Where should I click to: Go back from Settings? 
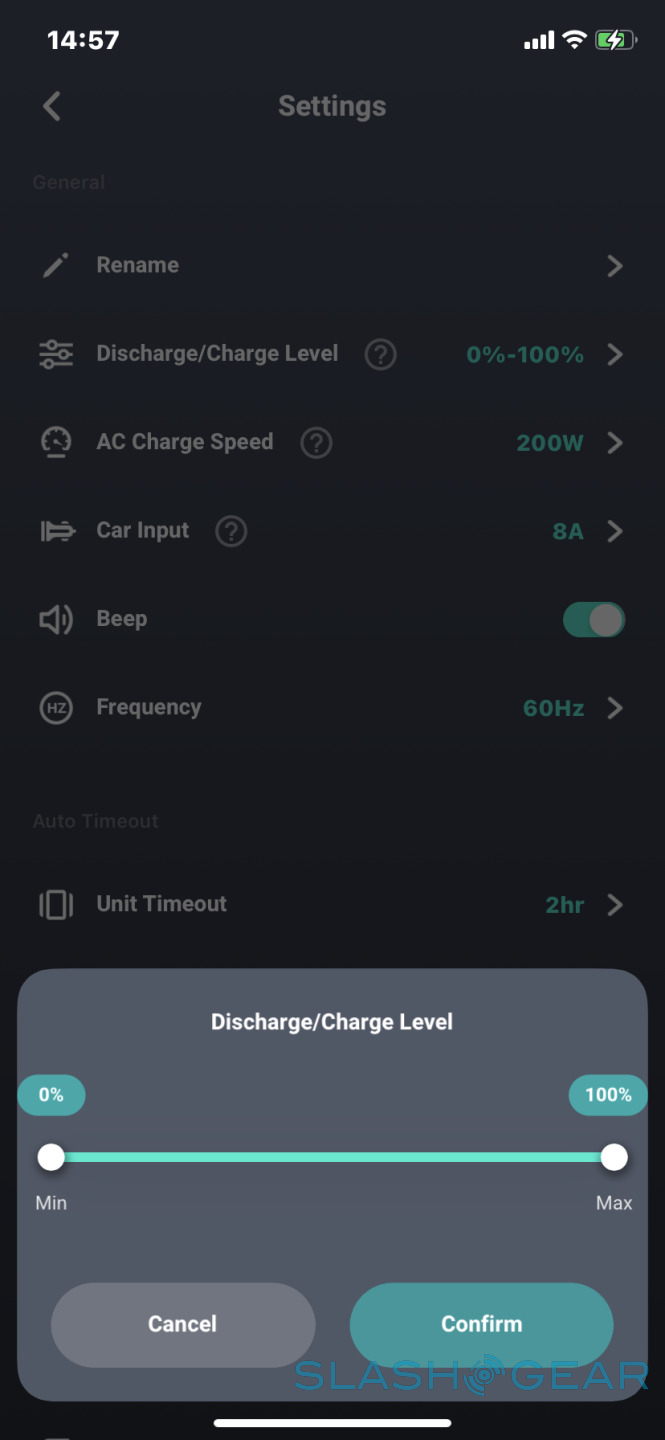(x=52, y=106)
